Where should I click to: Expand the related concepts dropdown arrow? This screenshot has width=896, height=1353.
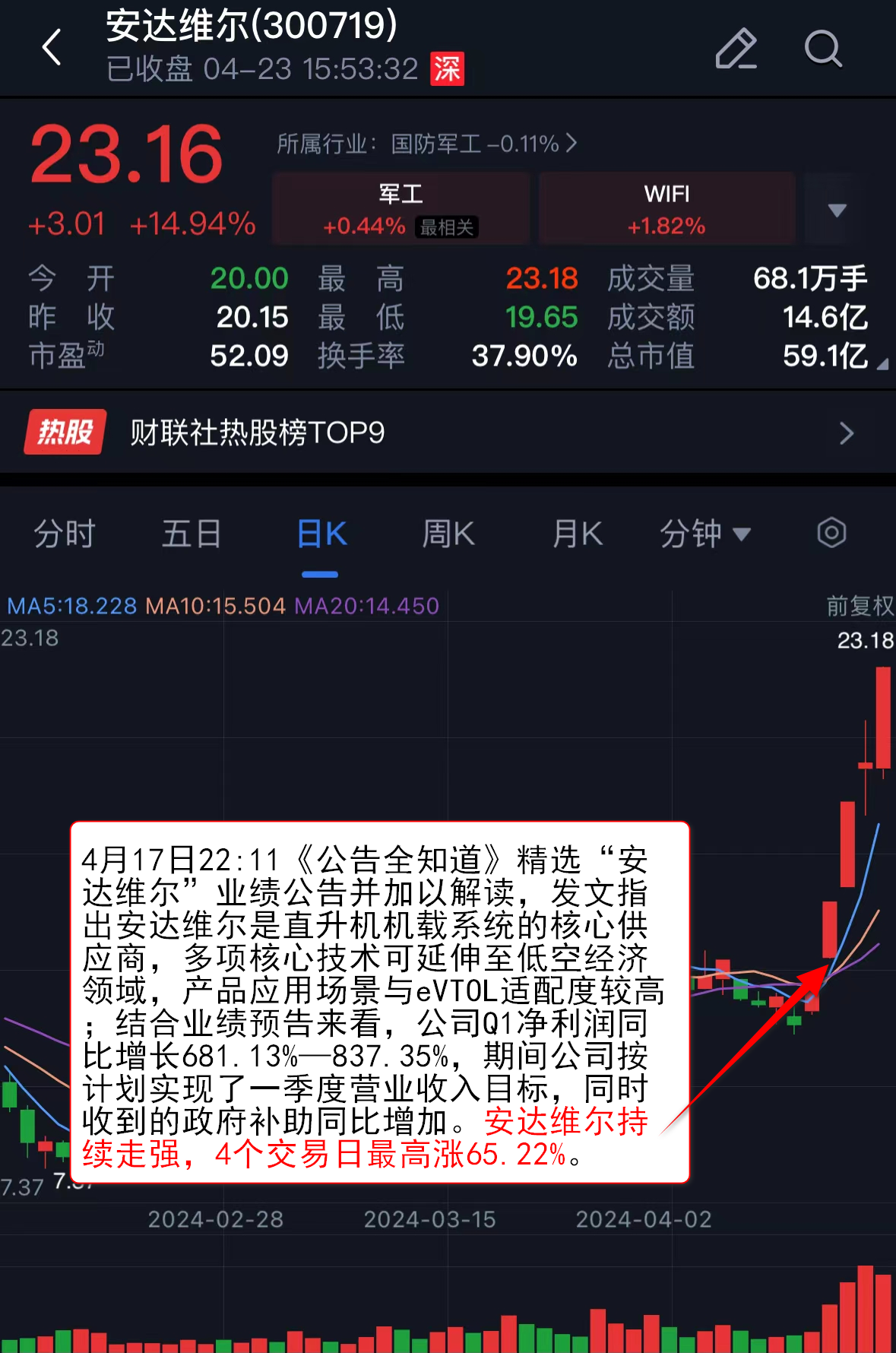[837, 210]
